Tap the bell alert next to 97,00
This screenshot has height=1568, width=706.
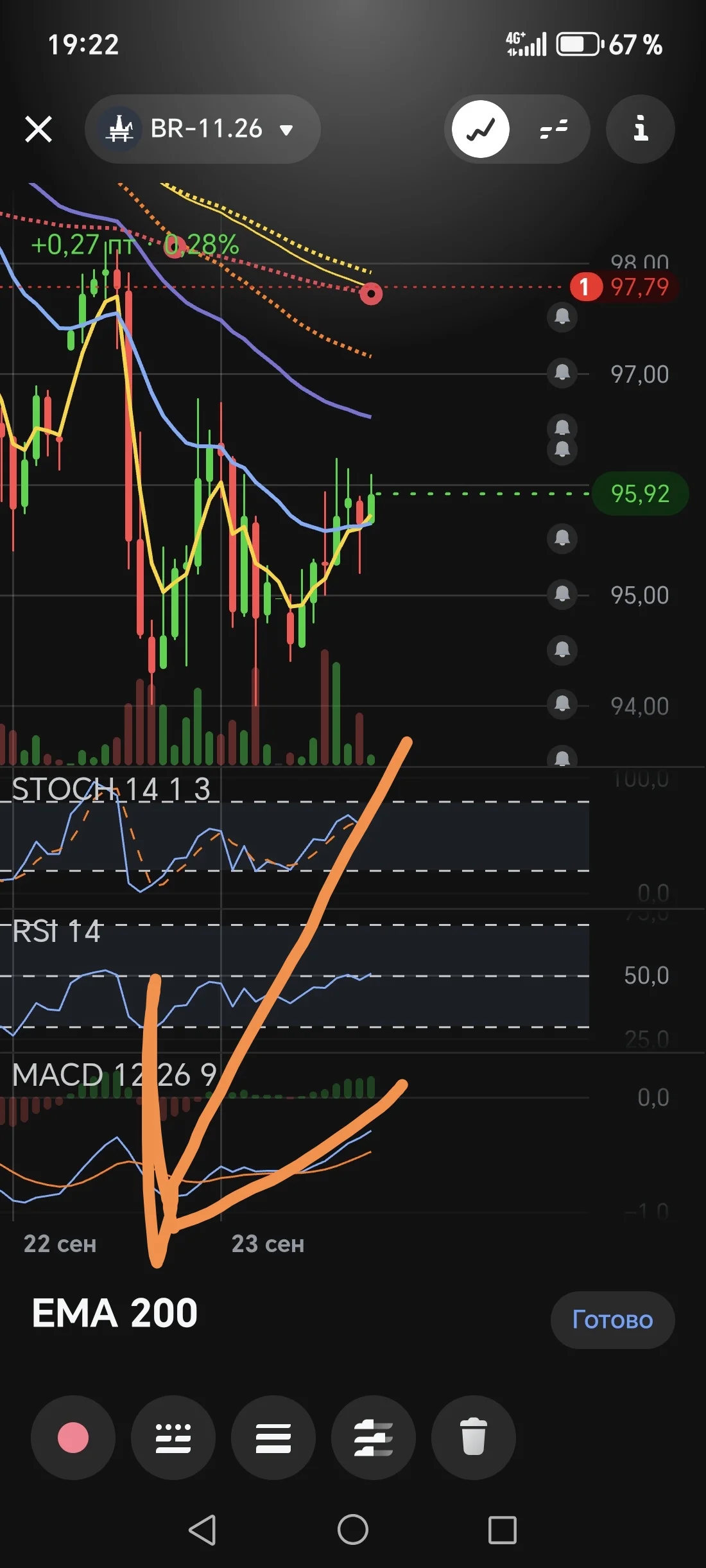click(562, 373)
